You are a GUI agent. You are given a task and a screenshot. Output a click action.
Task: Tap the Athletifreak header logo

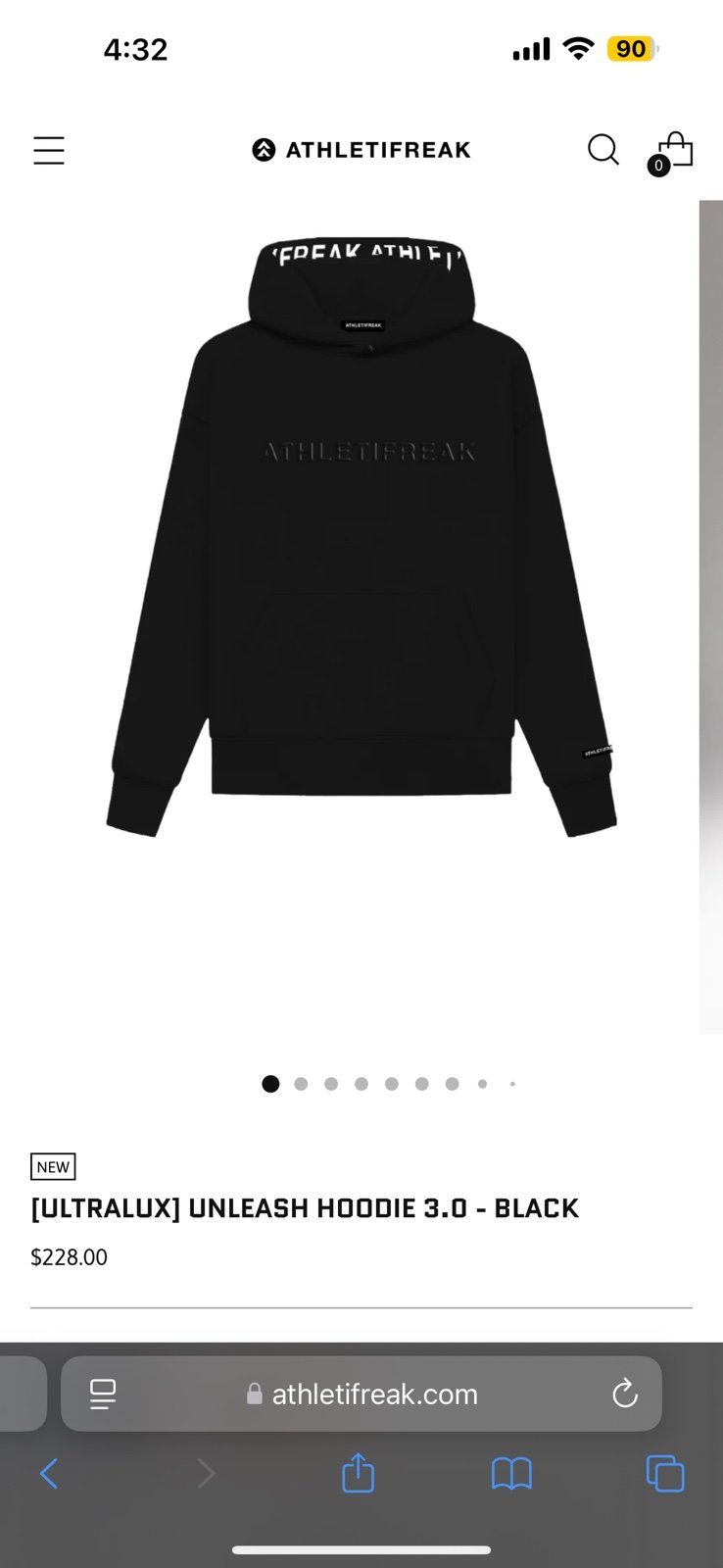tap(361, 150)
